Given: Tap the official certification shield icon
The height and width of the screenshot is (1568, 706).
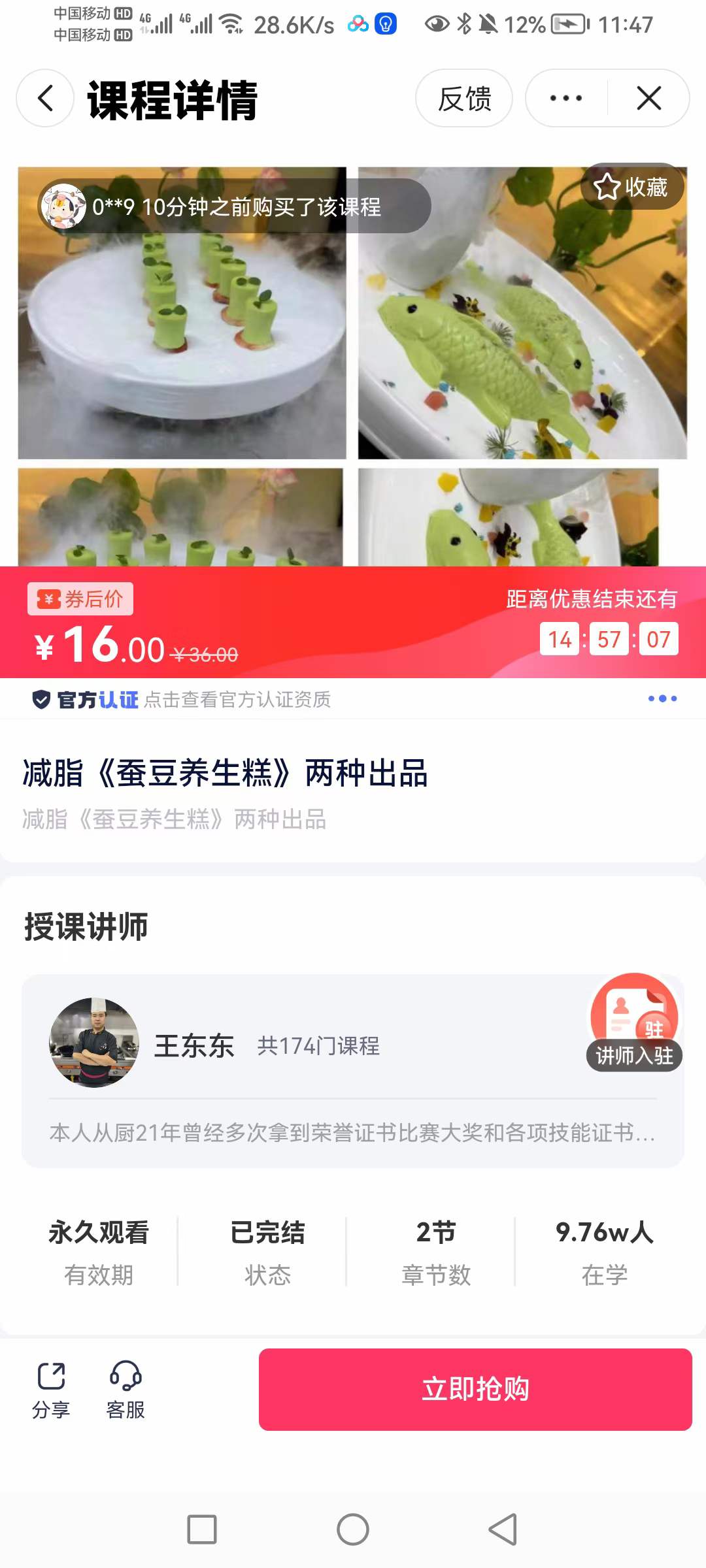Looking at the screenshot, I should click(x=43, y=699).
